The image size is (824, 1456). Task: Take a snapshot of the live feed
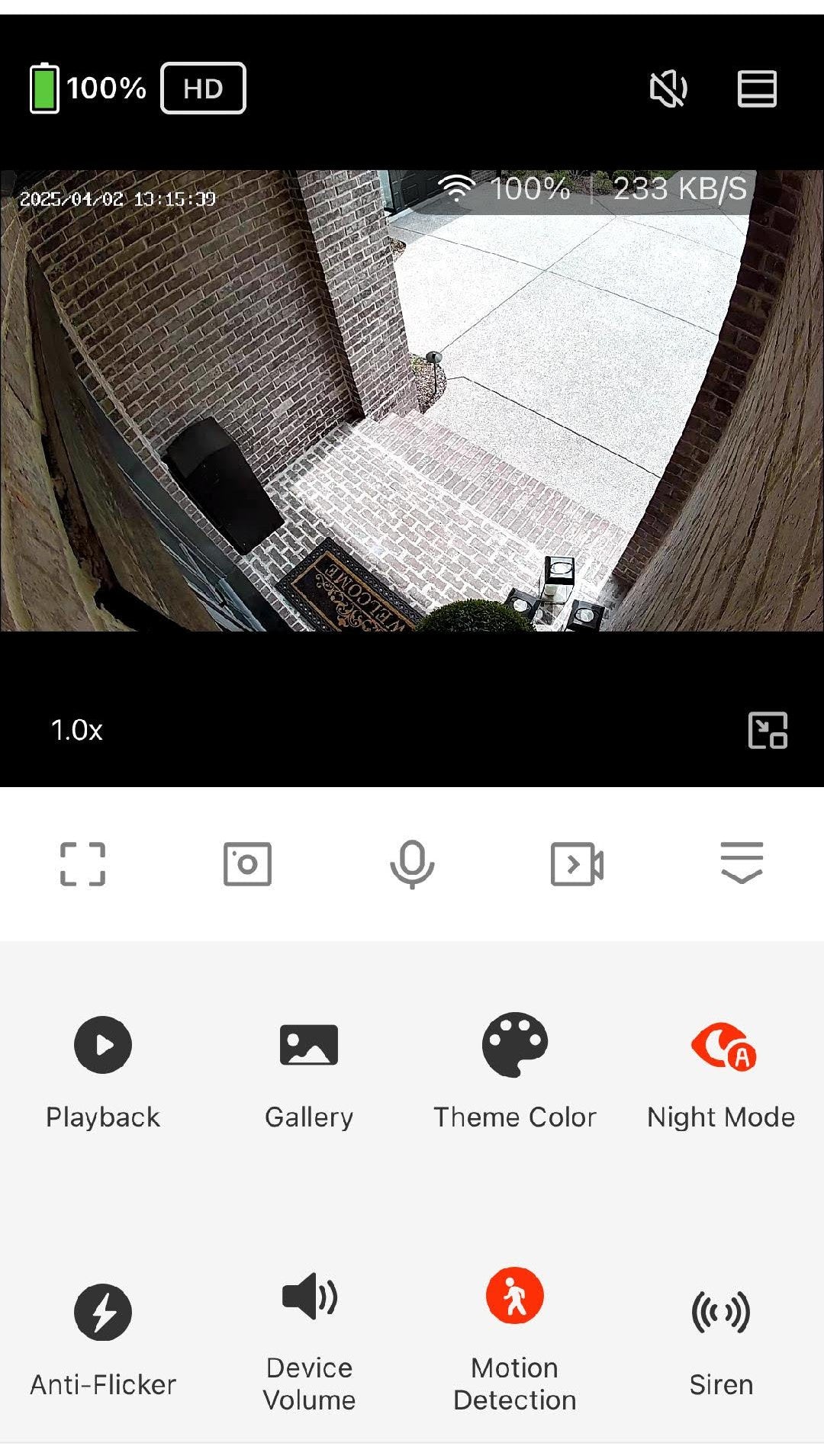pyautogui.click(x=247, y=864)
